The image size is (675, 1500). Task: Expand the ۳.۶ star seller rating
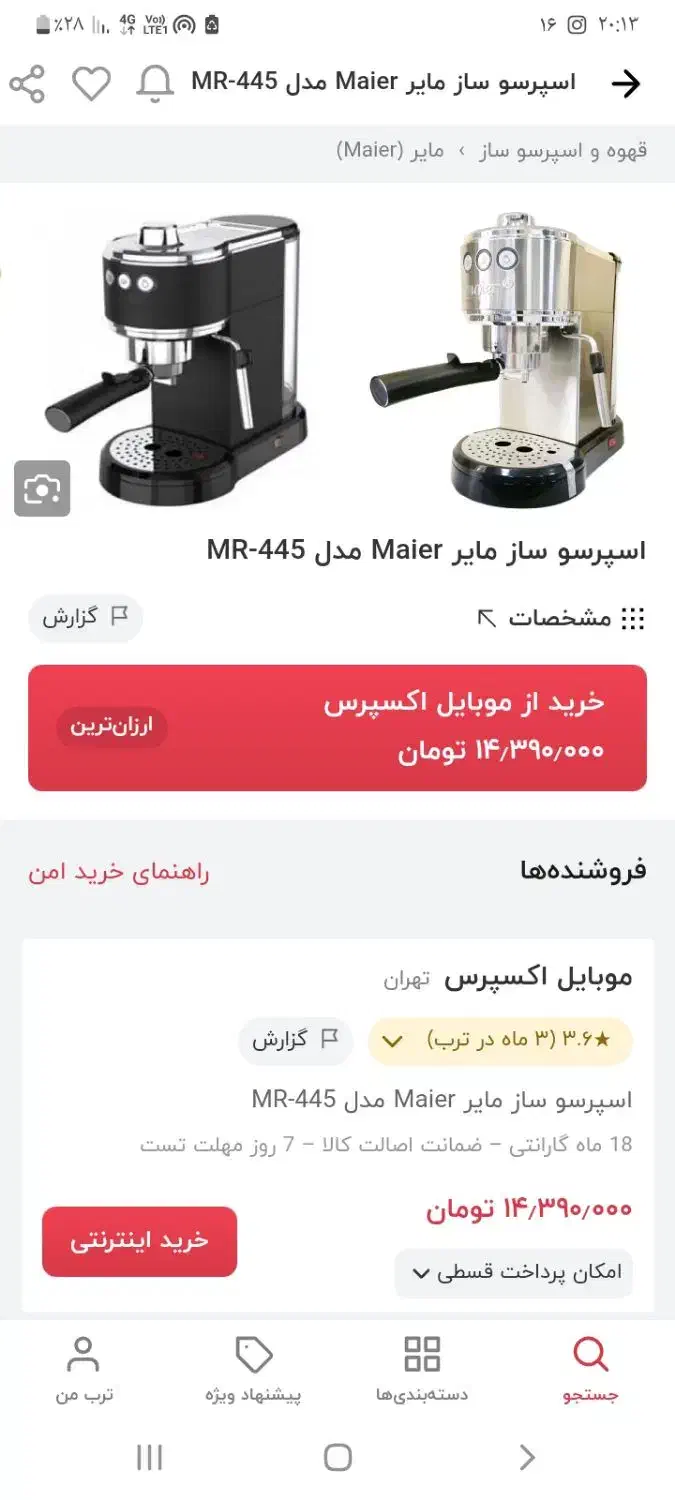tap(500, 1041)
